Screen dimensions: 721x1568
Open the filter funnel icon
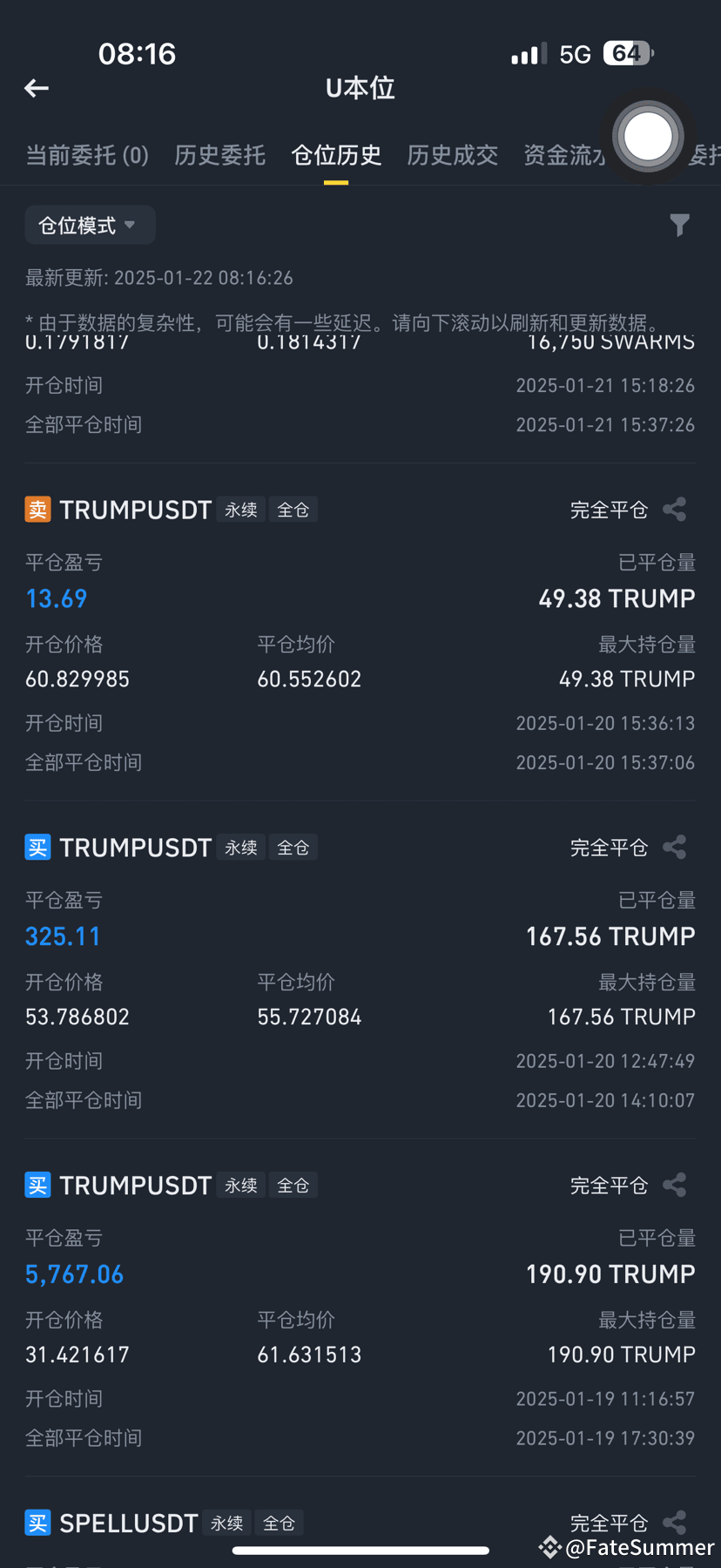[679, 226]
